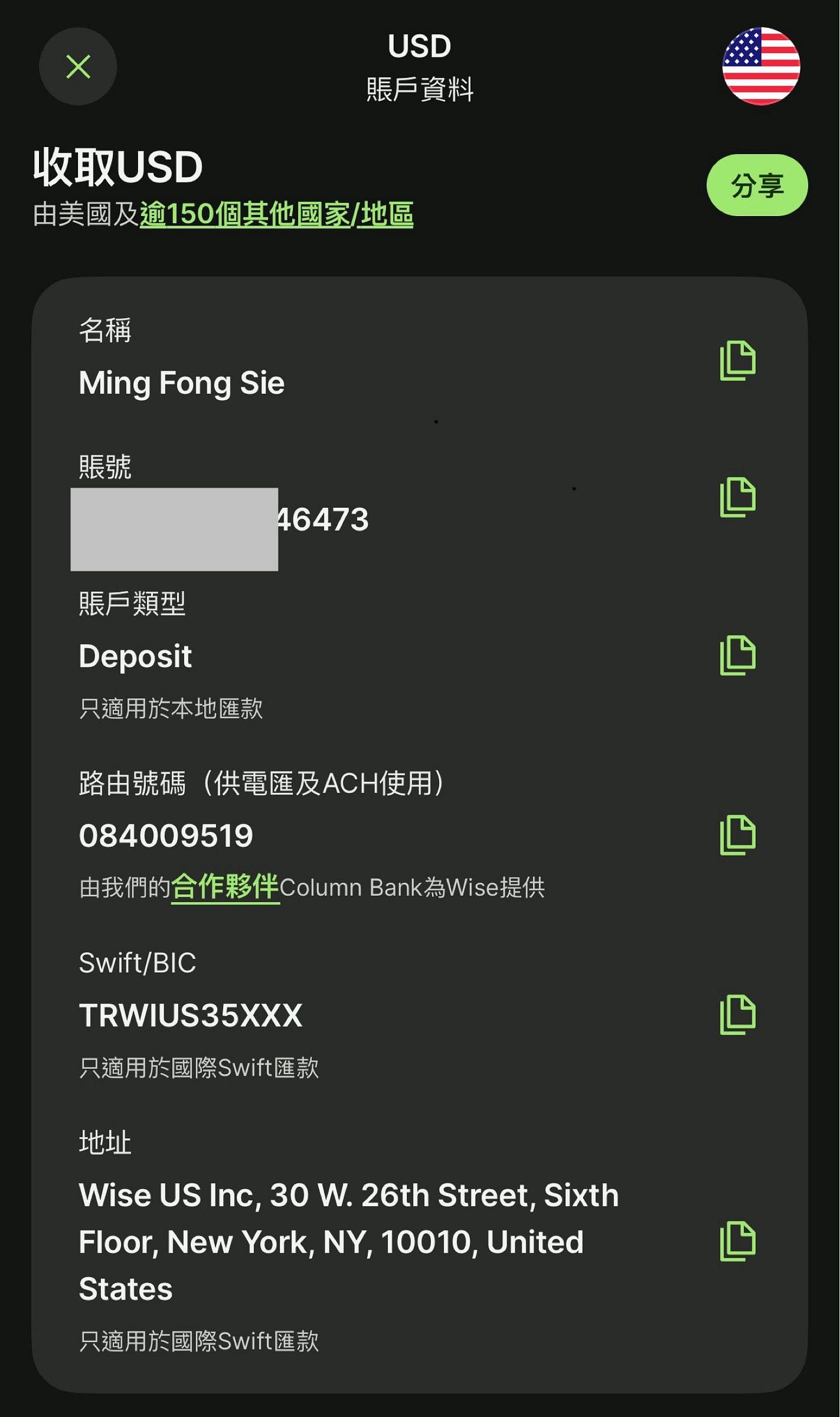Select the Swift/BIC value TRWIUS35XXX
Viewport: 840px width, 1417px height.
tap(192, 1015)
